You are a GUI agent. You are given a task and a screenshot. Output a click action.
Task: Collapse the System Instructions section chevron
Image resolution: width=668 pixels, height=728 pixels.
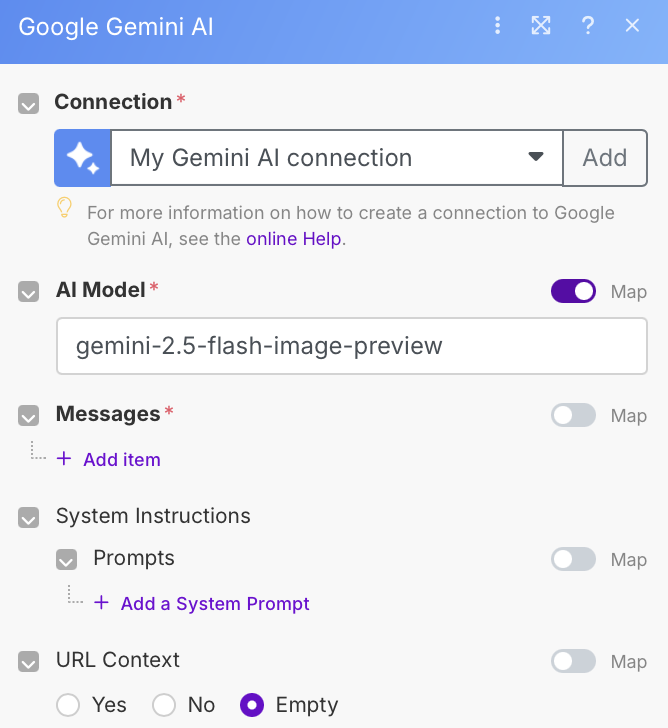click(x=29, y=517)
